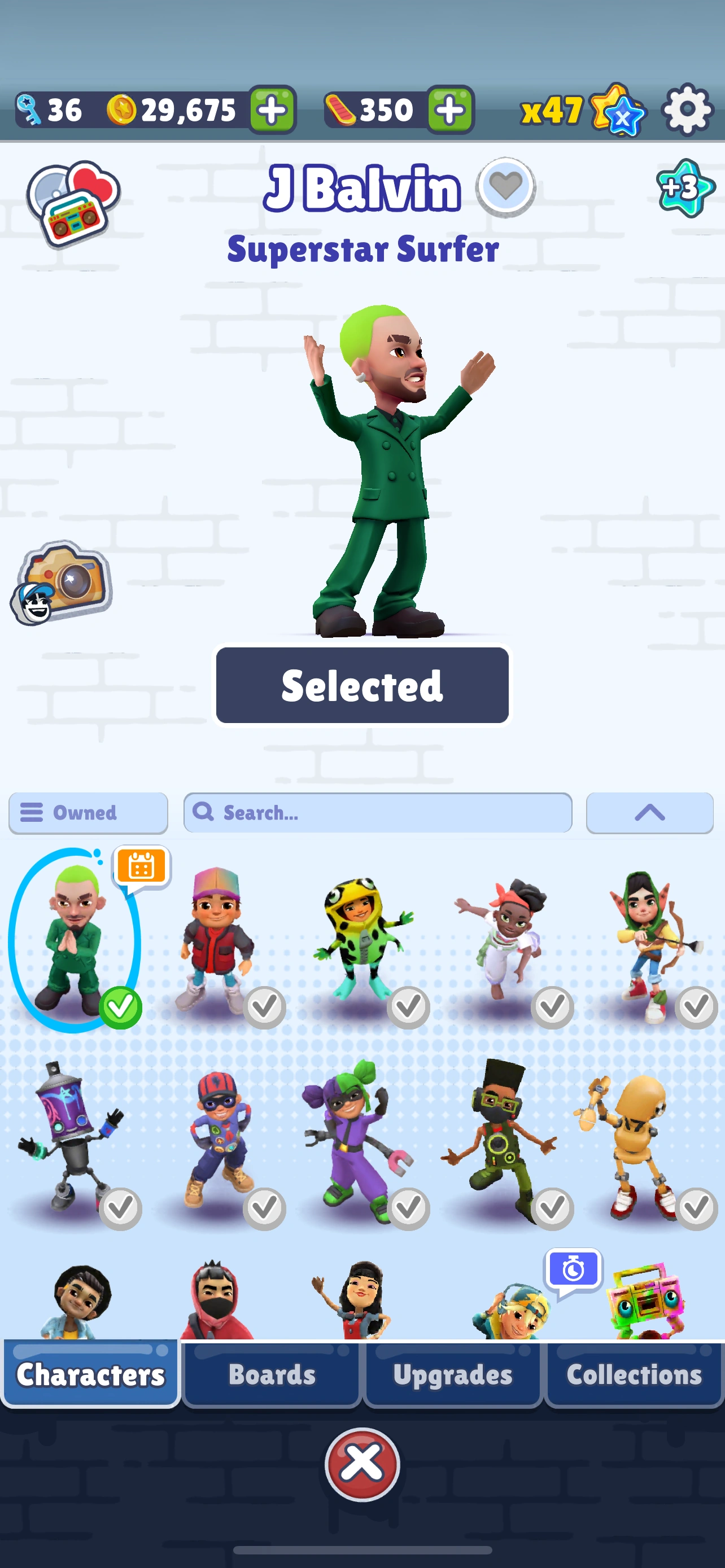Viewport: 725px width, 1568px height.
Task: Favorite J Balvin with the heart icon
Action: coord(505,187)
